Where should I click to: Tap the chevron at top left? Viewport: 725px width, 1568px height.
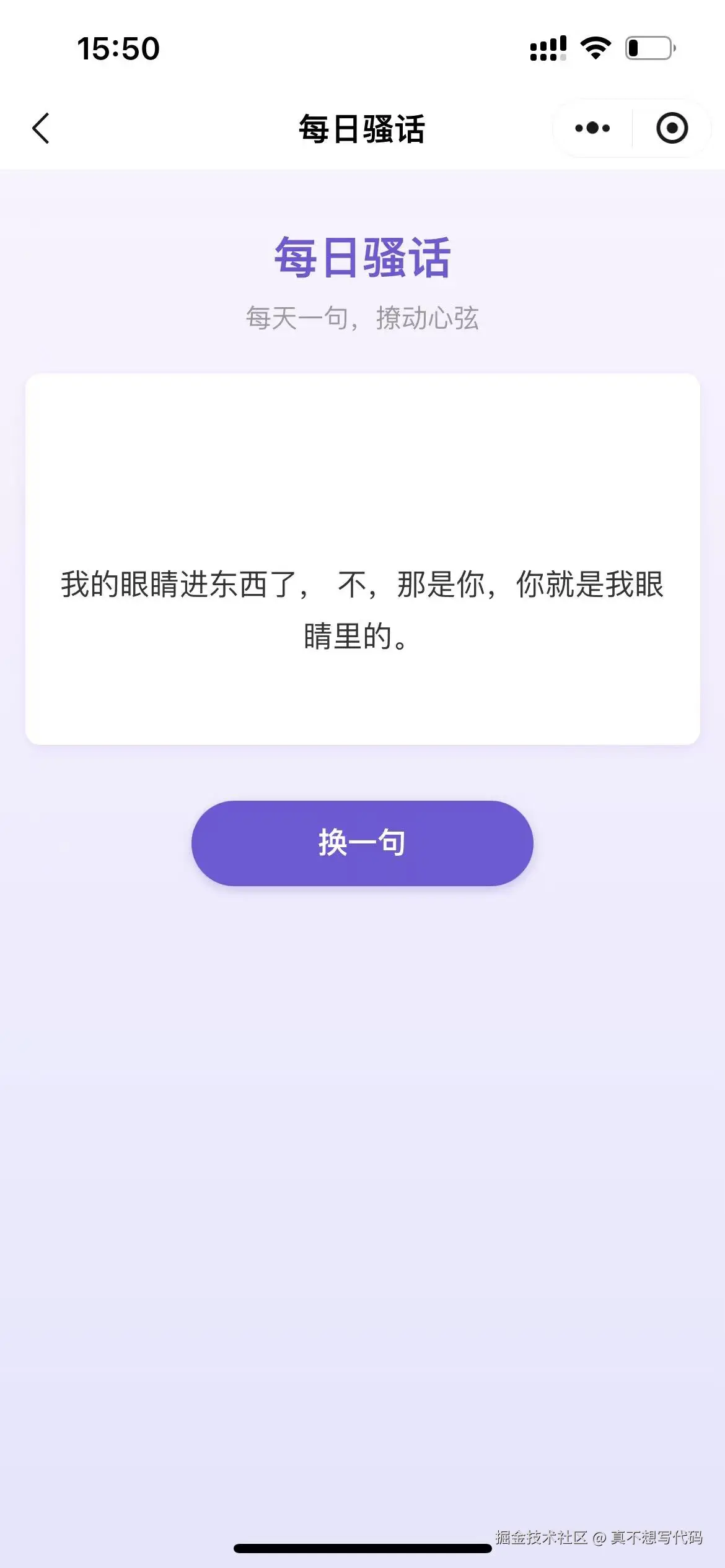coord(40,127)
